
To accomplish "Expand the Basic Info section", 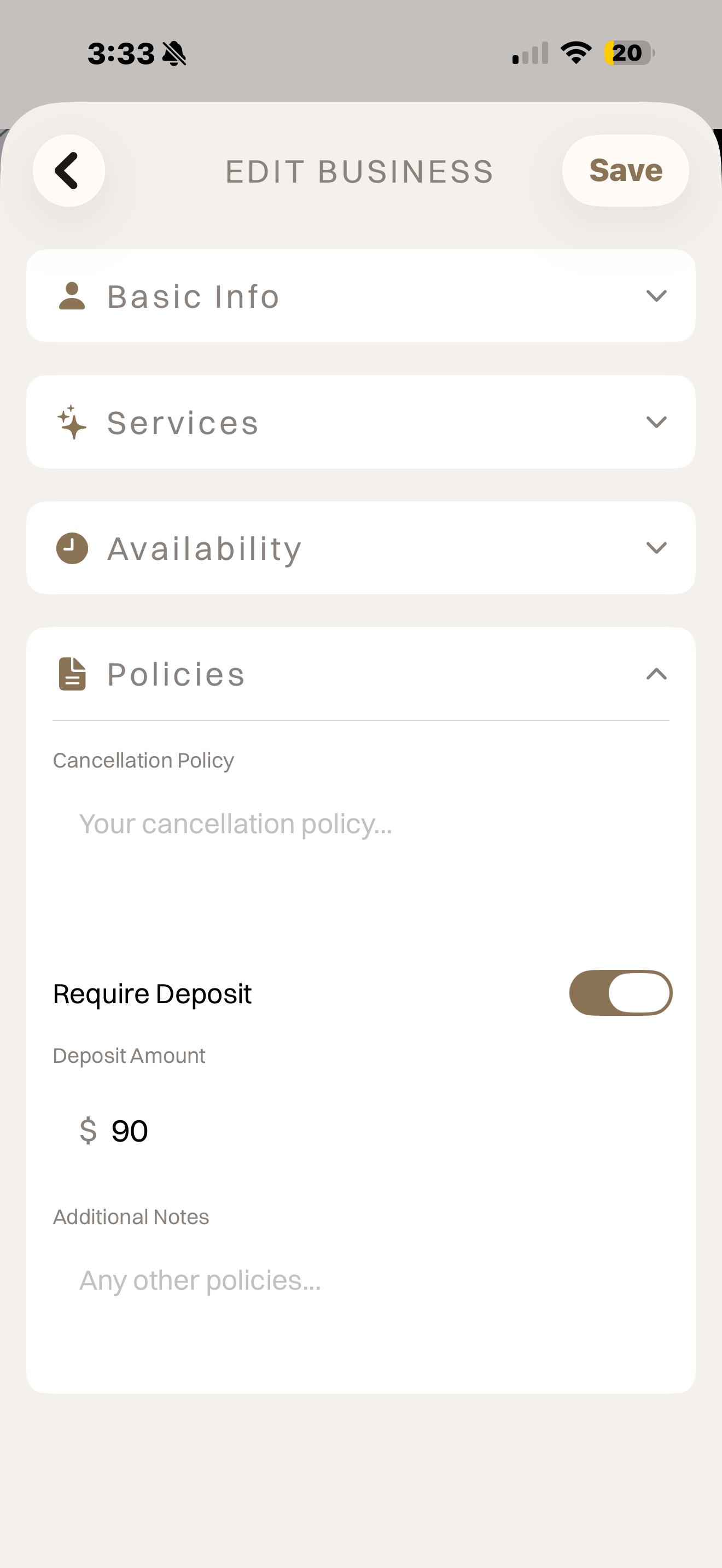I will (656, 296).
